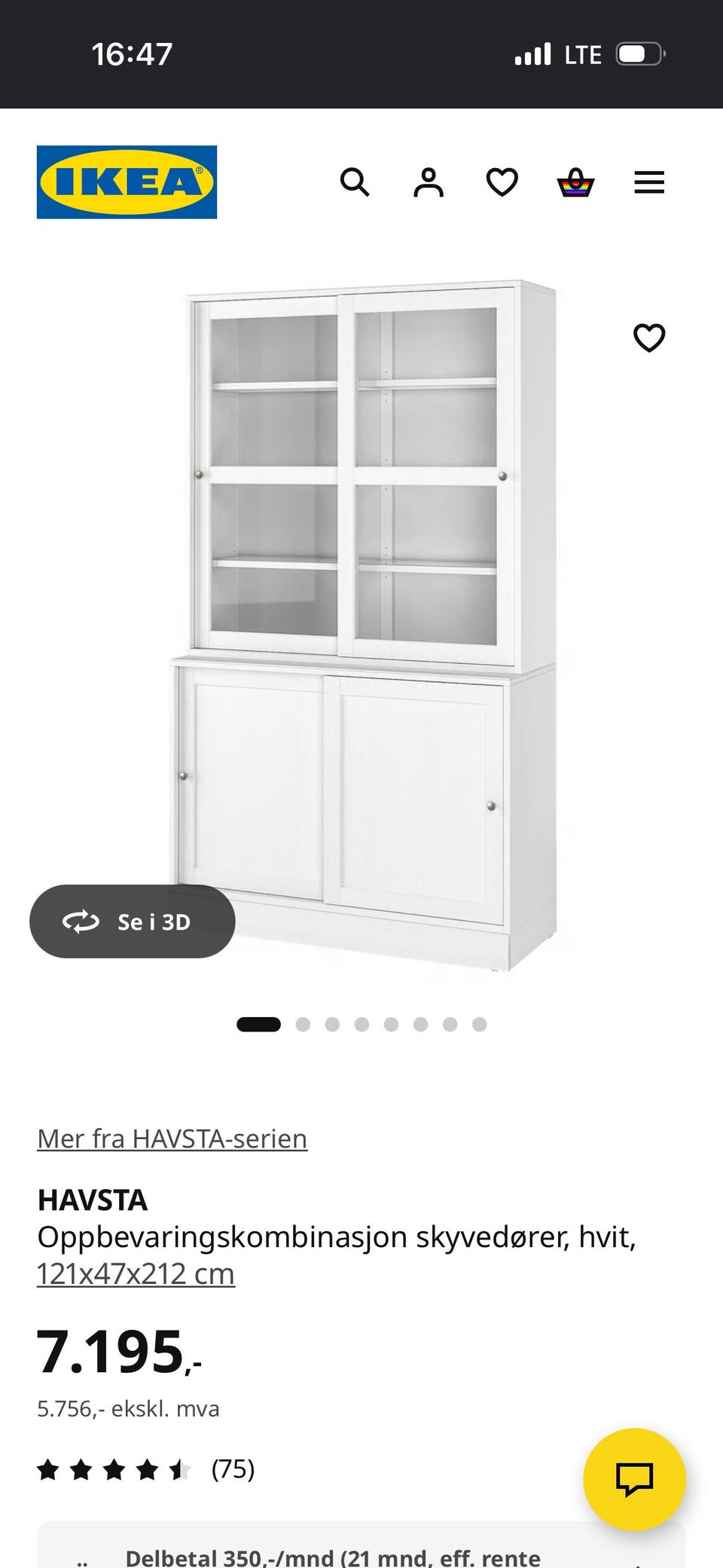Save HAVSTA cabinet to favorites
The image size is (723, 1568).
[649, 338]
